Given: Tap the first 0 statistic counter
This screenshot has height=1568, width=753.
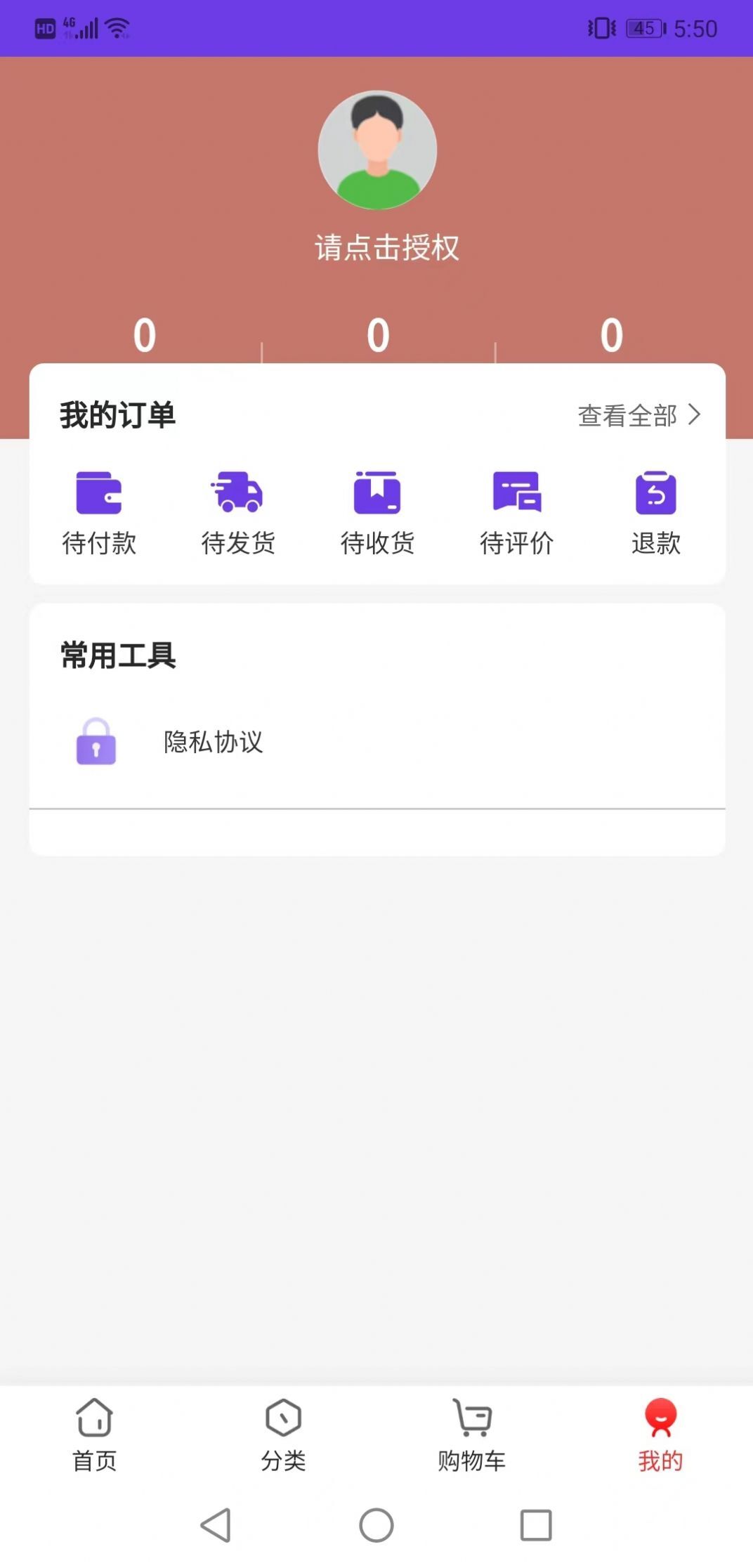Looking at the screenshot, I should [x=144, y=335].
